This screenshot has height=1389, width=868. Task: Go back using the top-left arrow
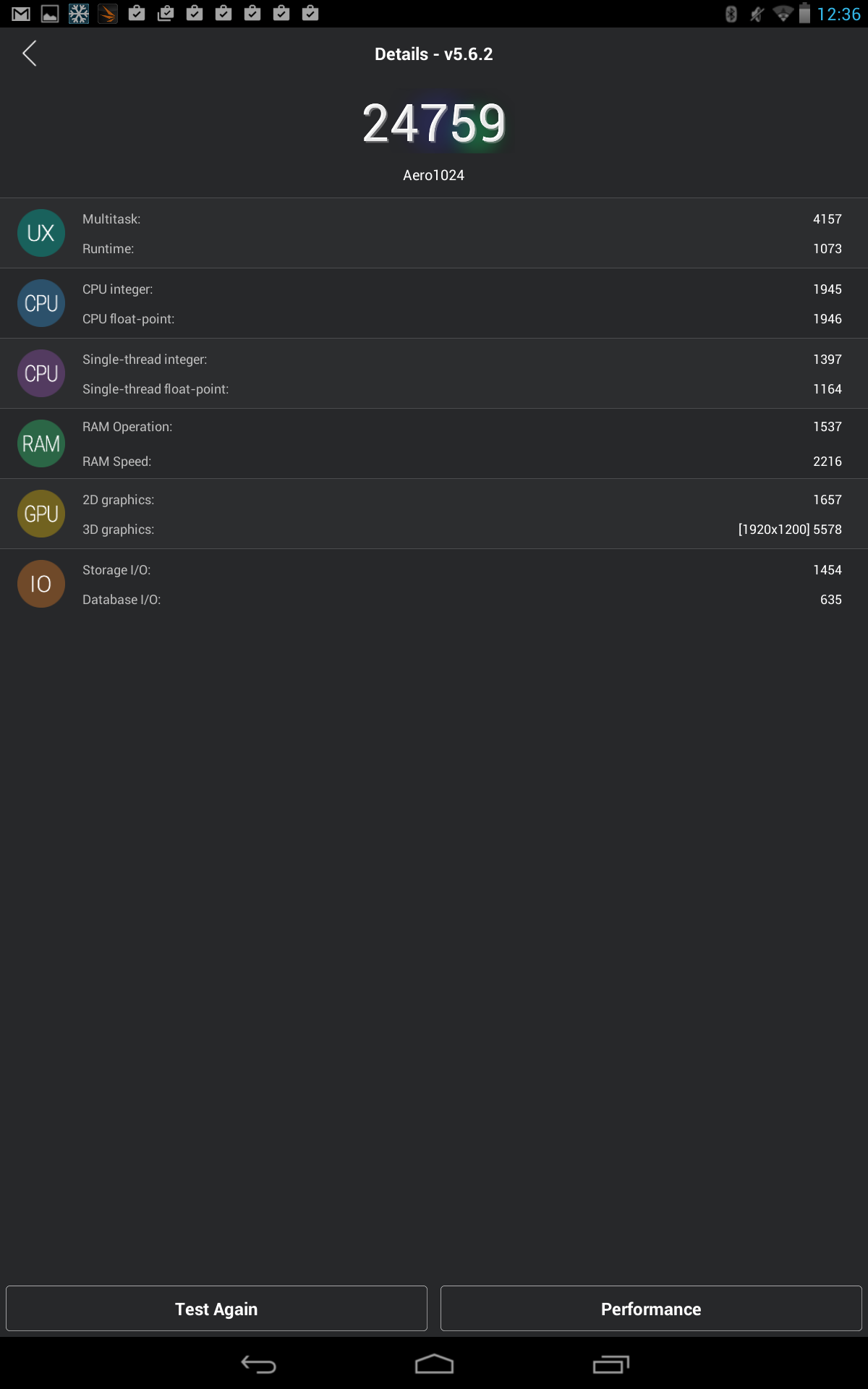coord(30,54)
